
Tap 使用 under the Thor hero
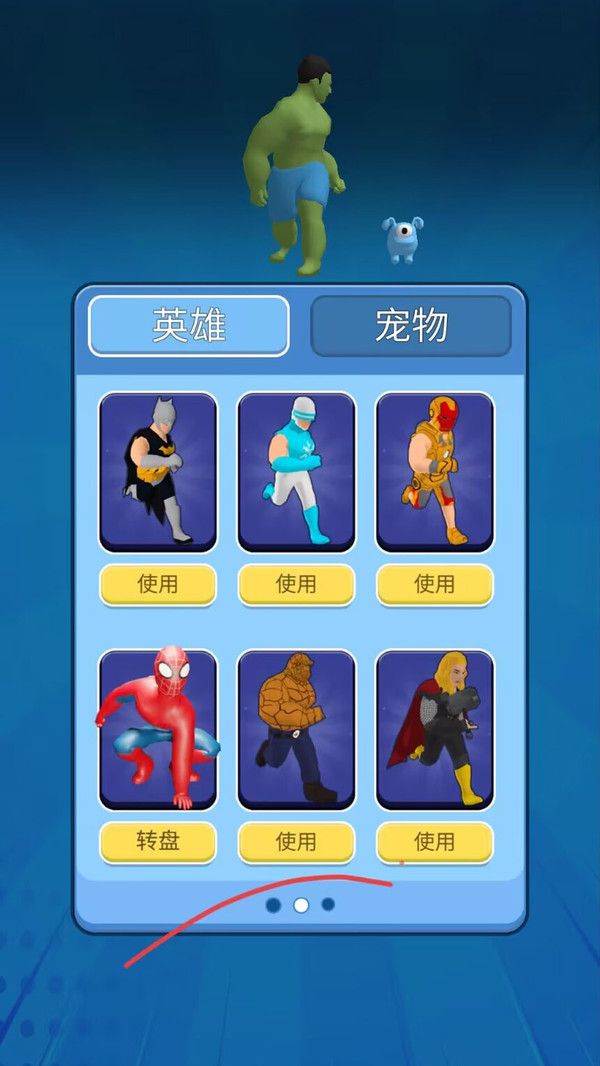(434, 842)
